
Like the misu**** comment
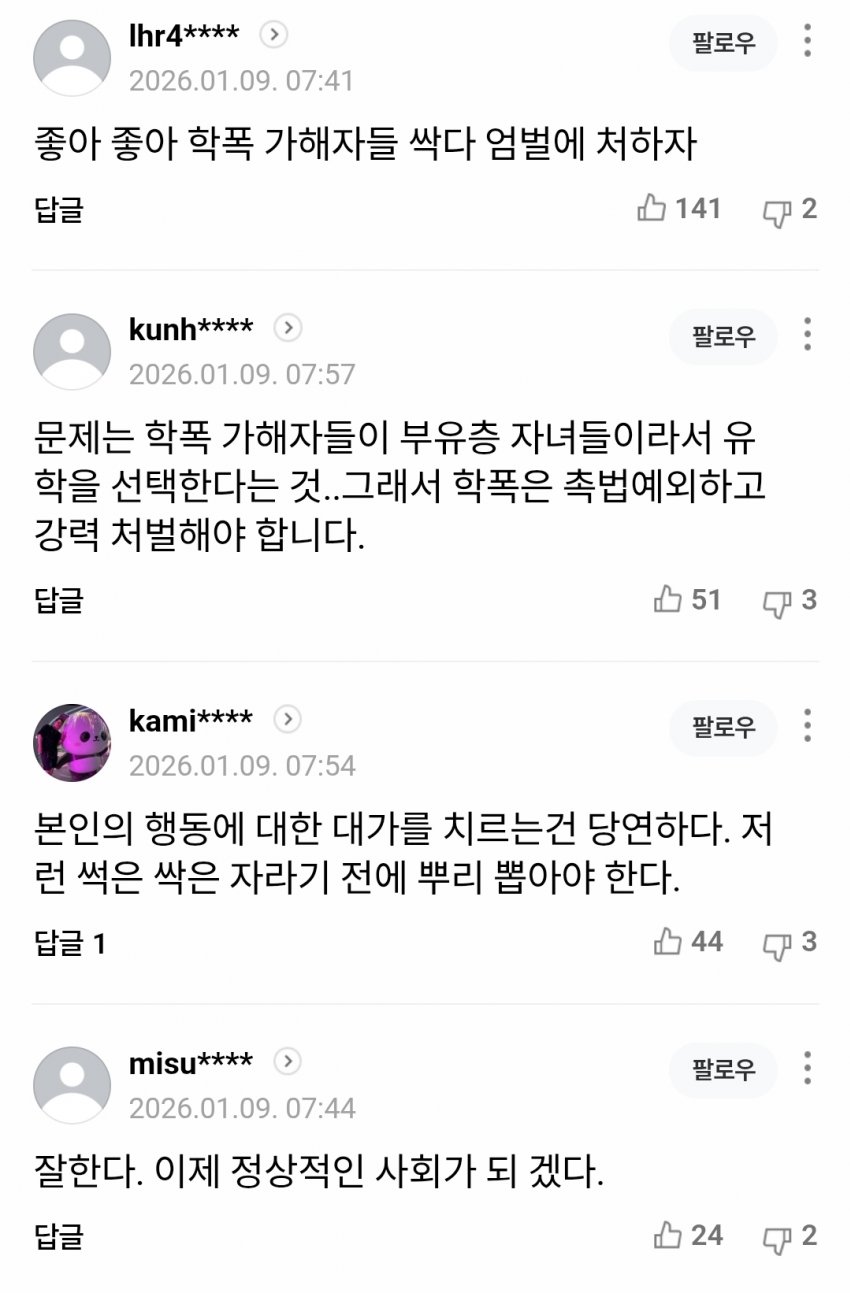click(667, 1235)
